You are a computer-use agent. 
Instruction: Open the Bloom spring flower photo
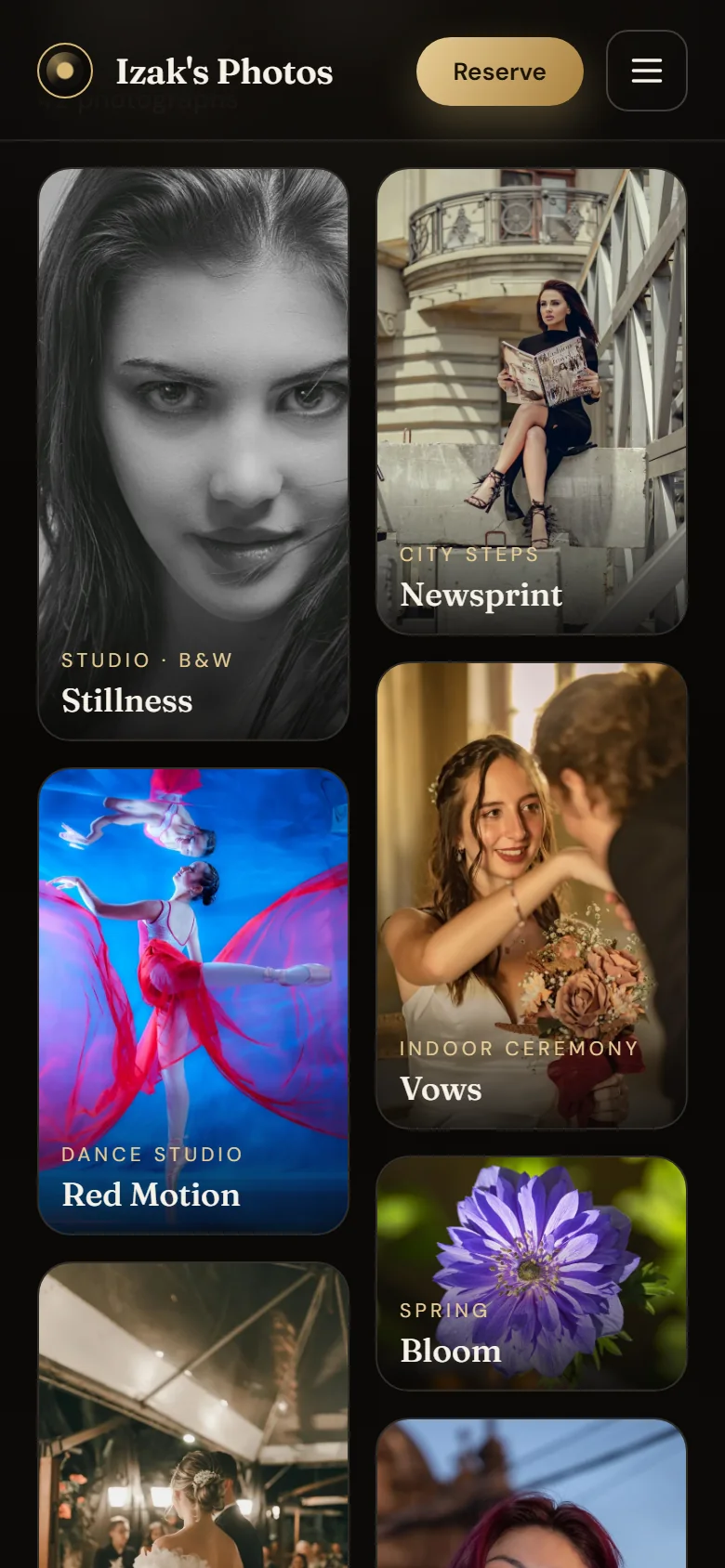pos(532,1274)
